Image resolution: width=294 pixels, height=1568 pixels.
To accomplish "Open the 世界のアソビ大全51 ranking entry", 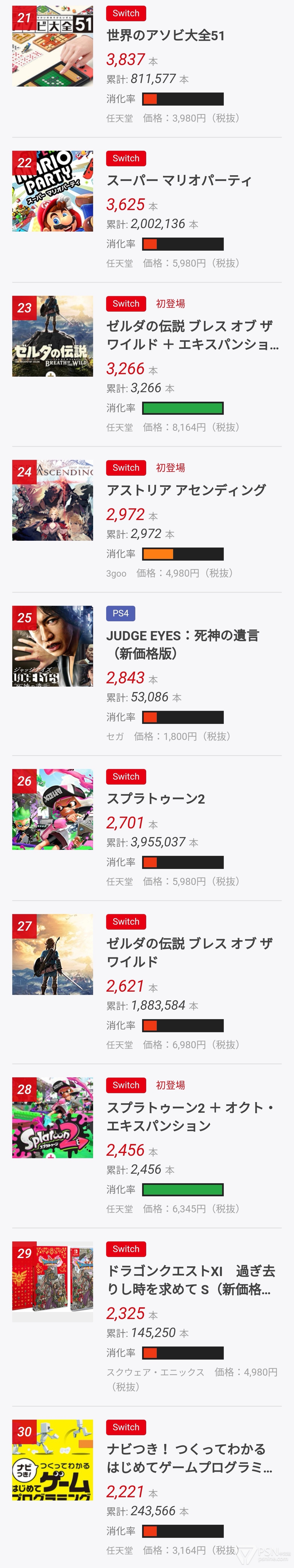I will click(165, 36).
